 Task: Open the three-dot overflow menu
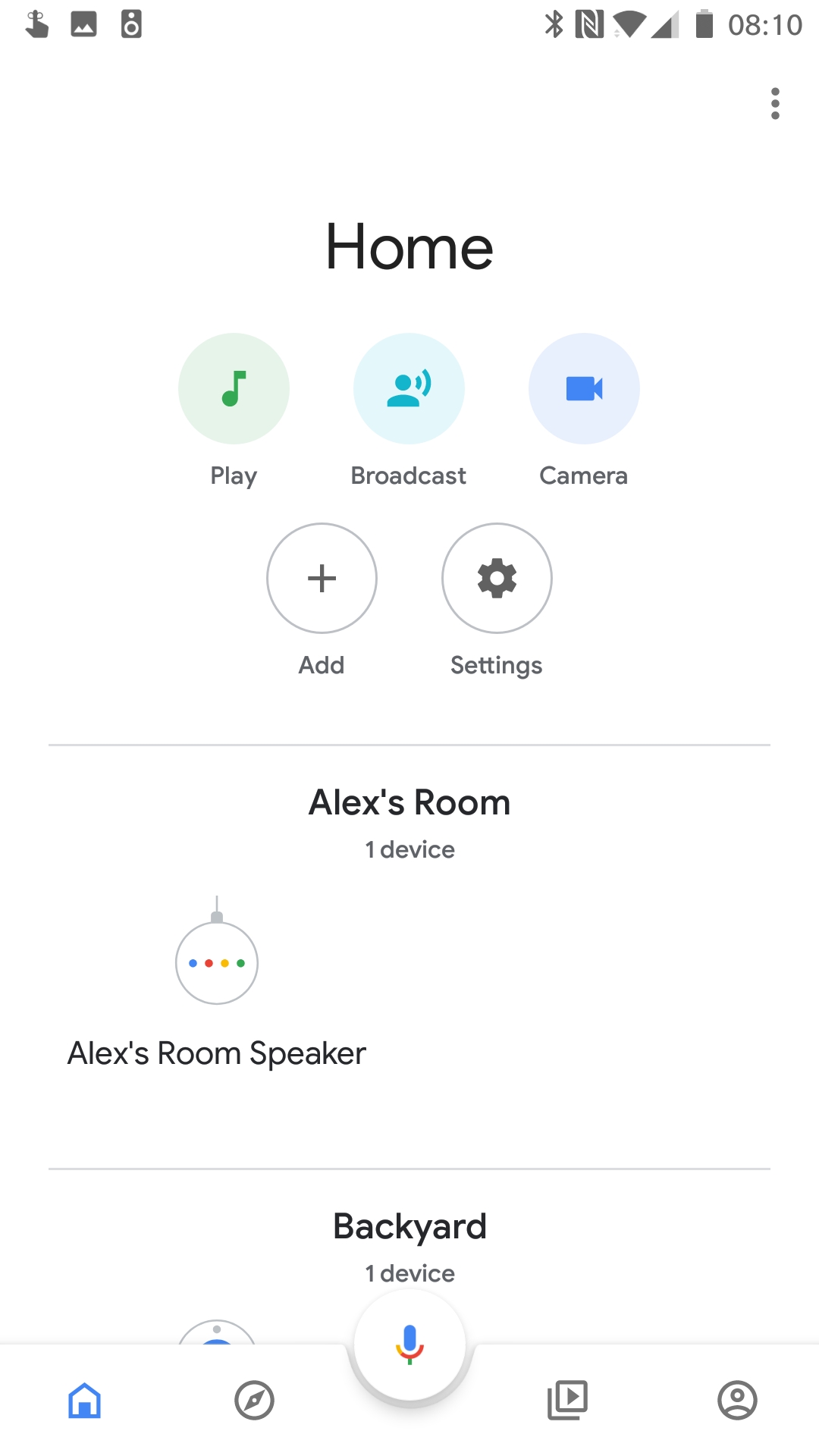click(775, 104)
